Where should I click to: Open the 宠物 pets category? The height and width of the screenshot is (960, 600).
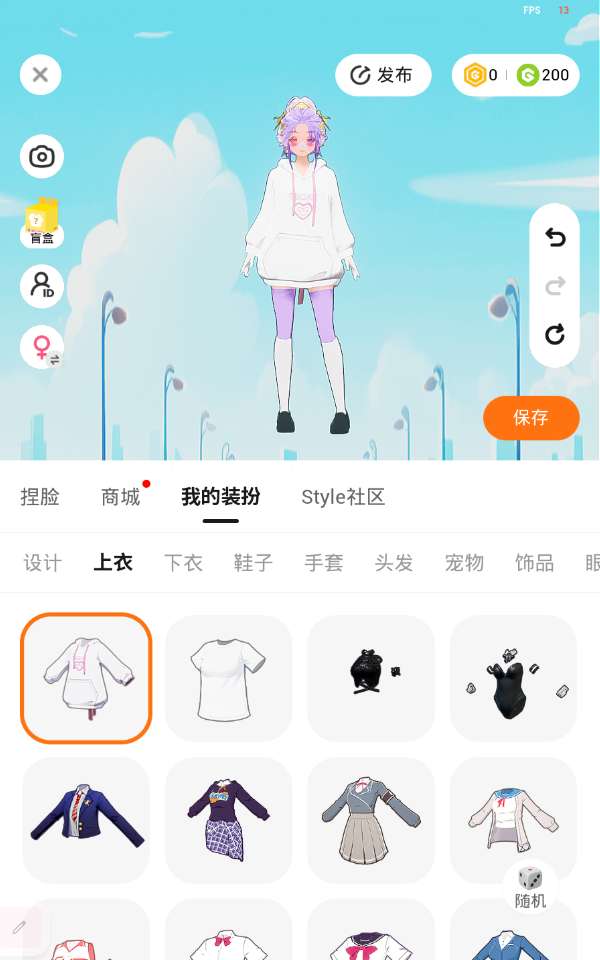click(x=464, y=563)
